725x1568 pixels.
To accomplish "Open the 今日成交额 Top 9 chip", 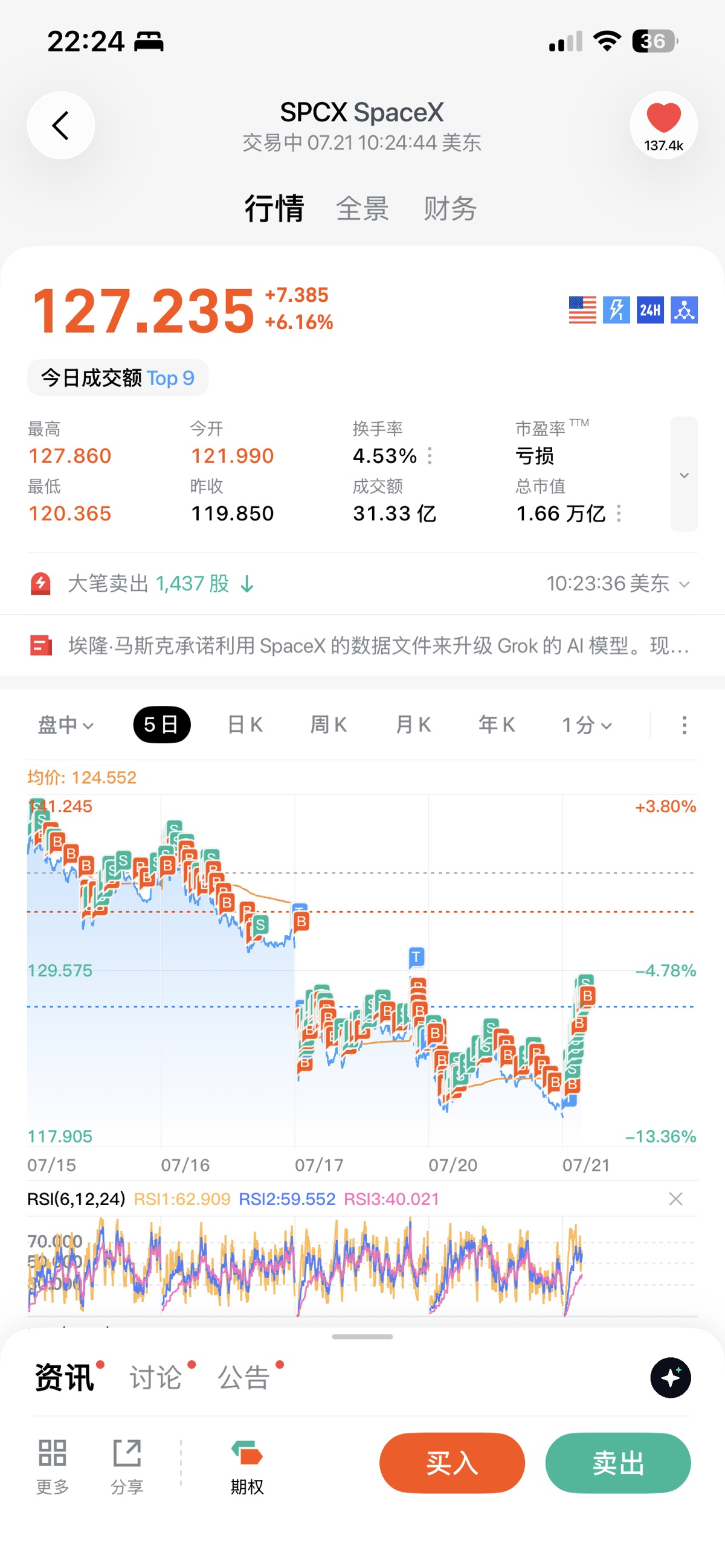I will pos(118,378).
